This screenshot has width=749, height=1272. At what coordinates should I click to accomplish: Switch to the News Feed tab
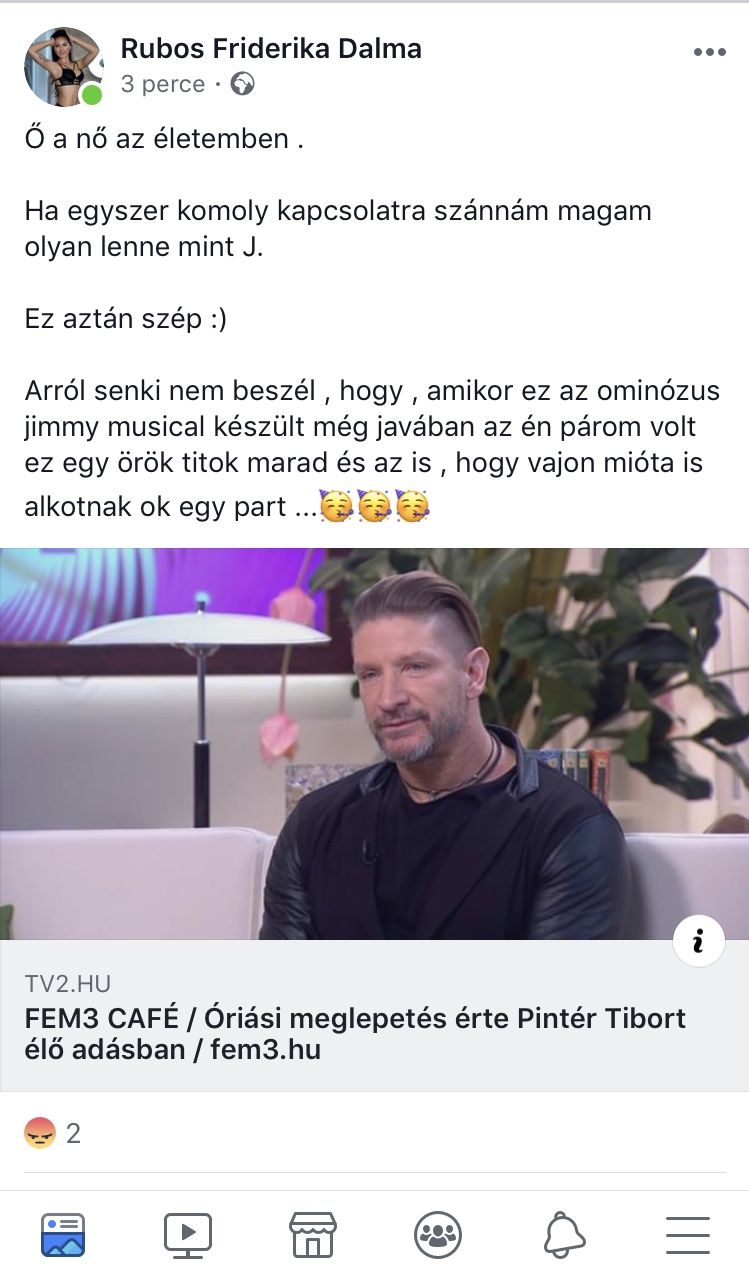tap(63, 1234)
